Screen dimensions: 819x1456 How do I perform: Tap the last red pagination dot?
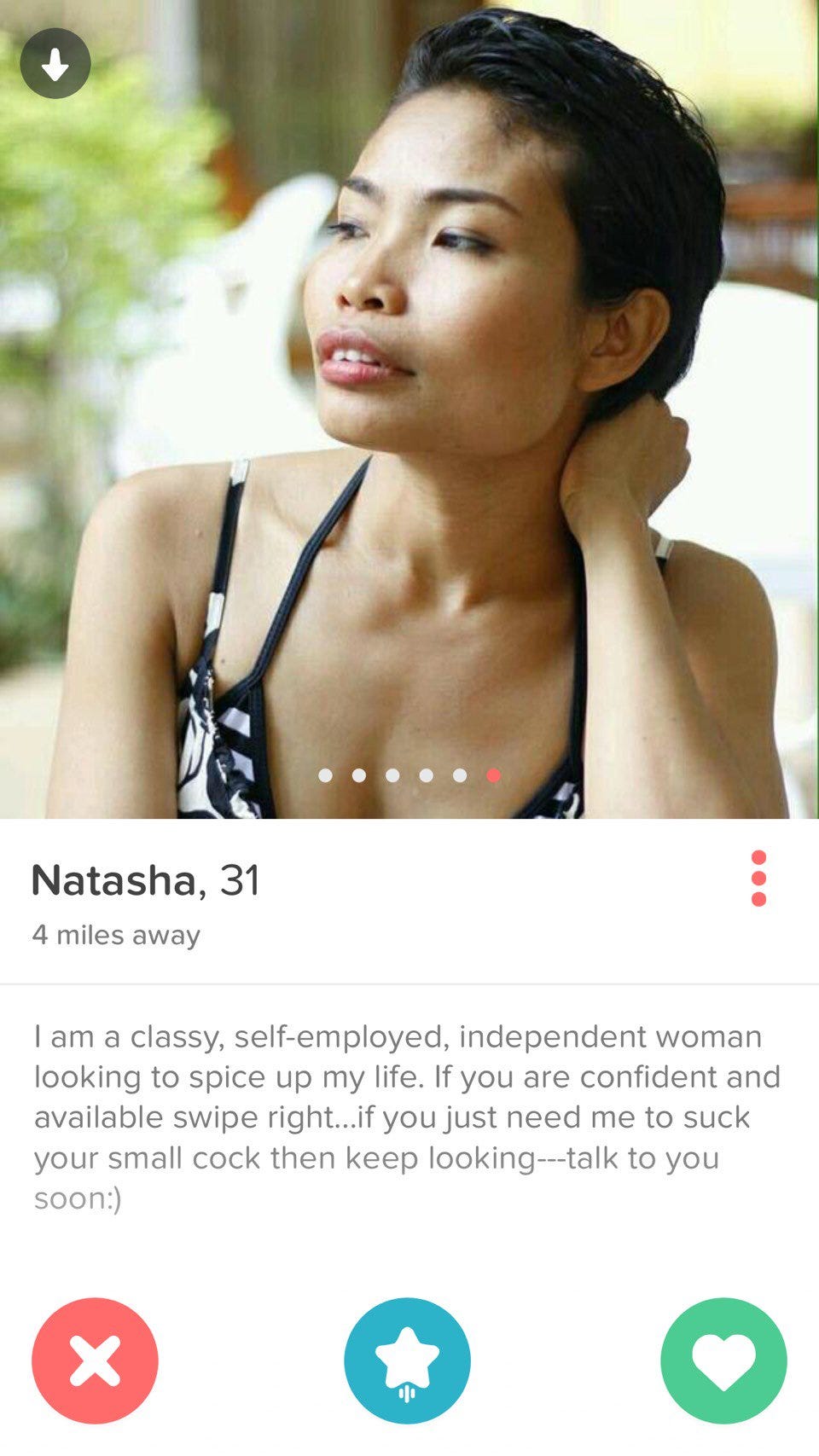point(493,774)
